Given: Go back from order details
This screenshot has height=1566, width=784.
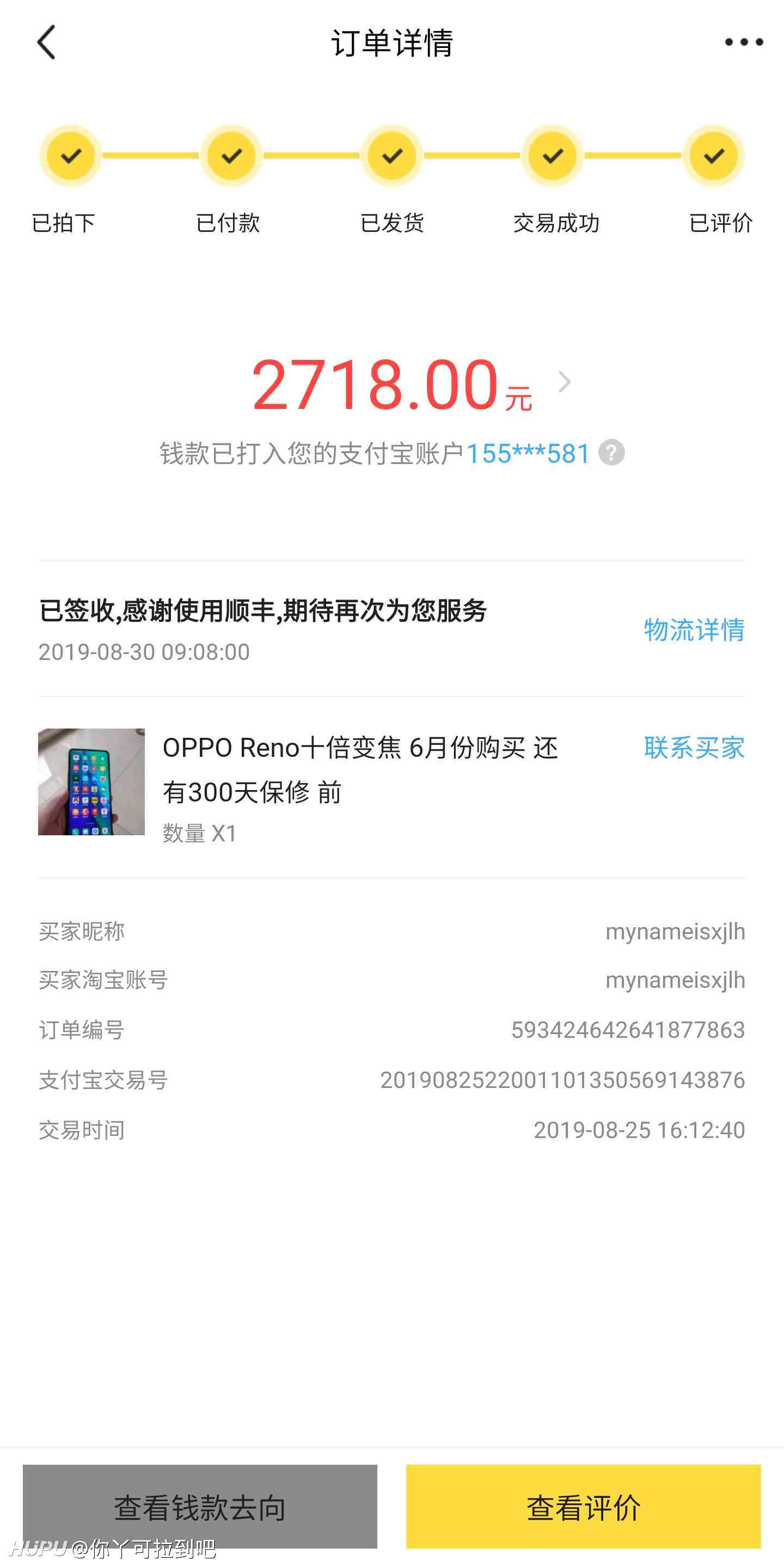Looking at the screenshot, I should (47, 42).
